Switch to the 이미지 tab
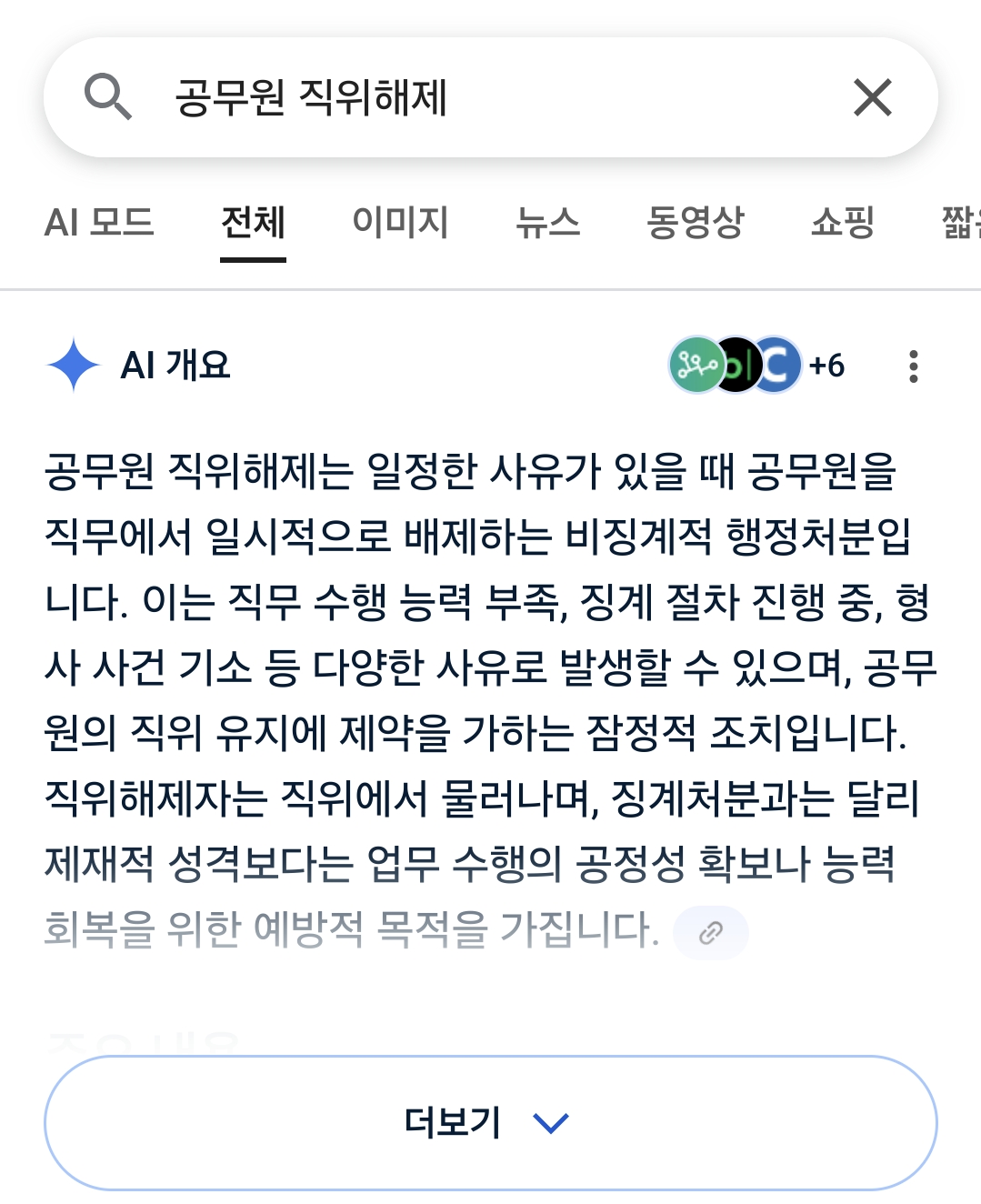The image size is (981, 1204). pos(400,223)
